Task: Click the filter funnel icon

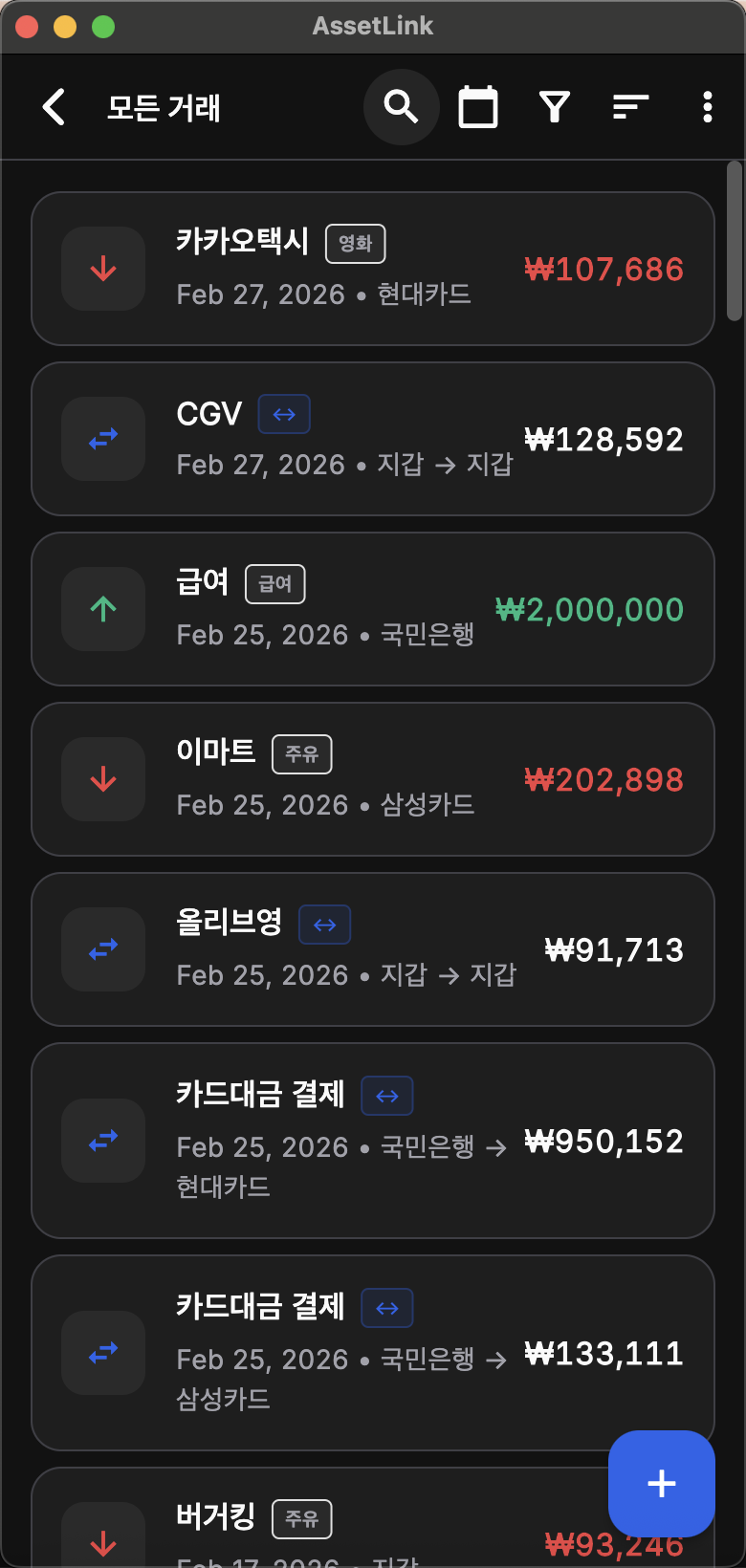Action: pyautogui.click(x=554, y=107)
